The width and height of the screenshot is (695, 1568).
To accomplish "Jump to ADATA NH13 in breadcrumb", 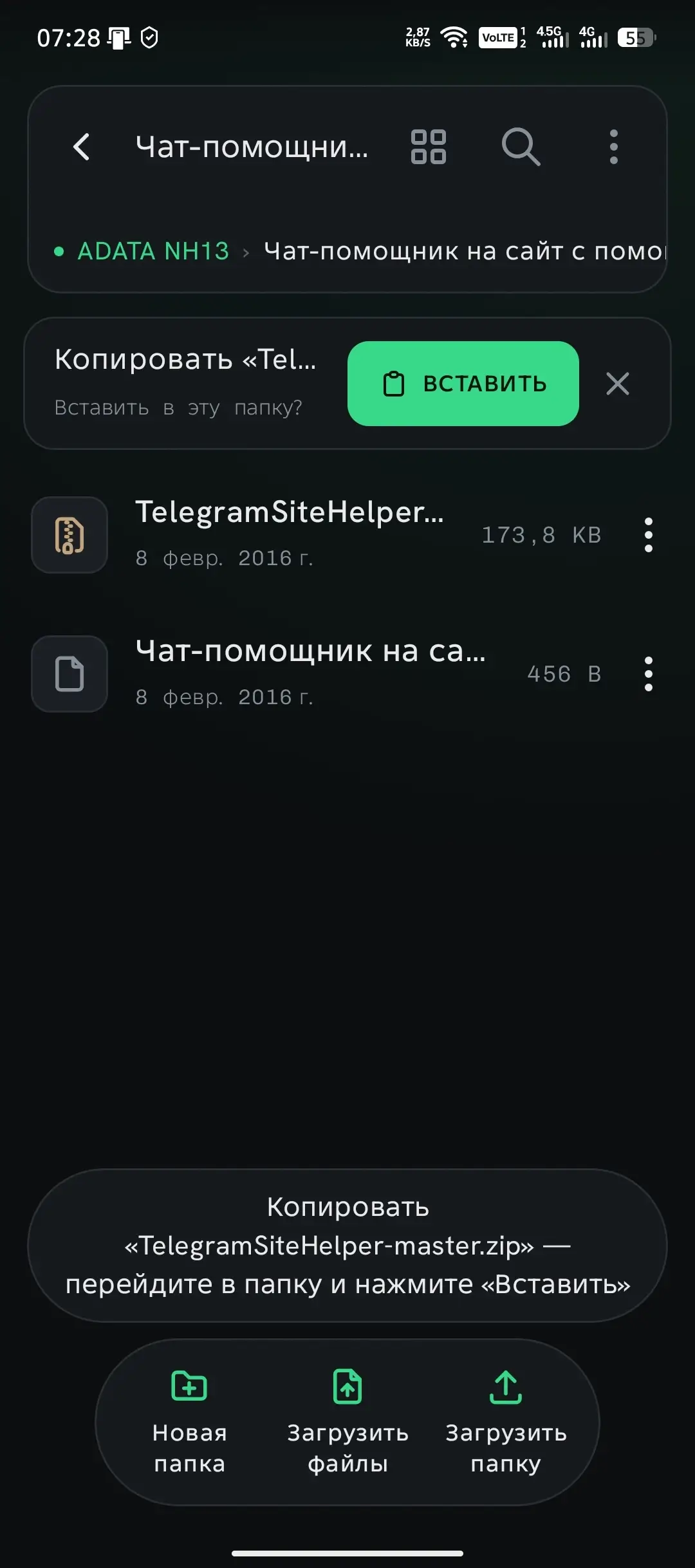I will [153, 251].
